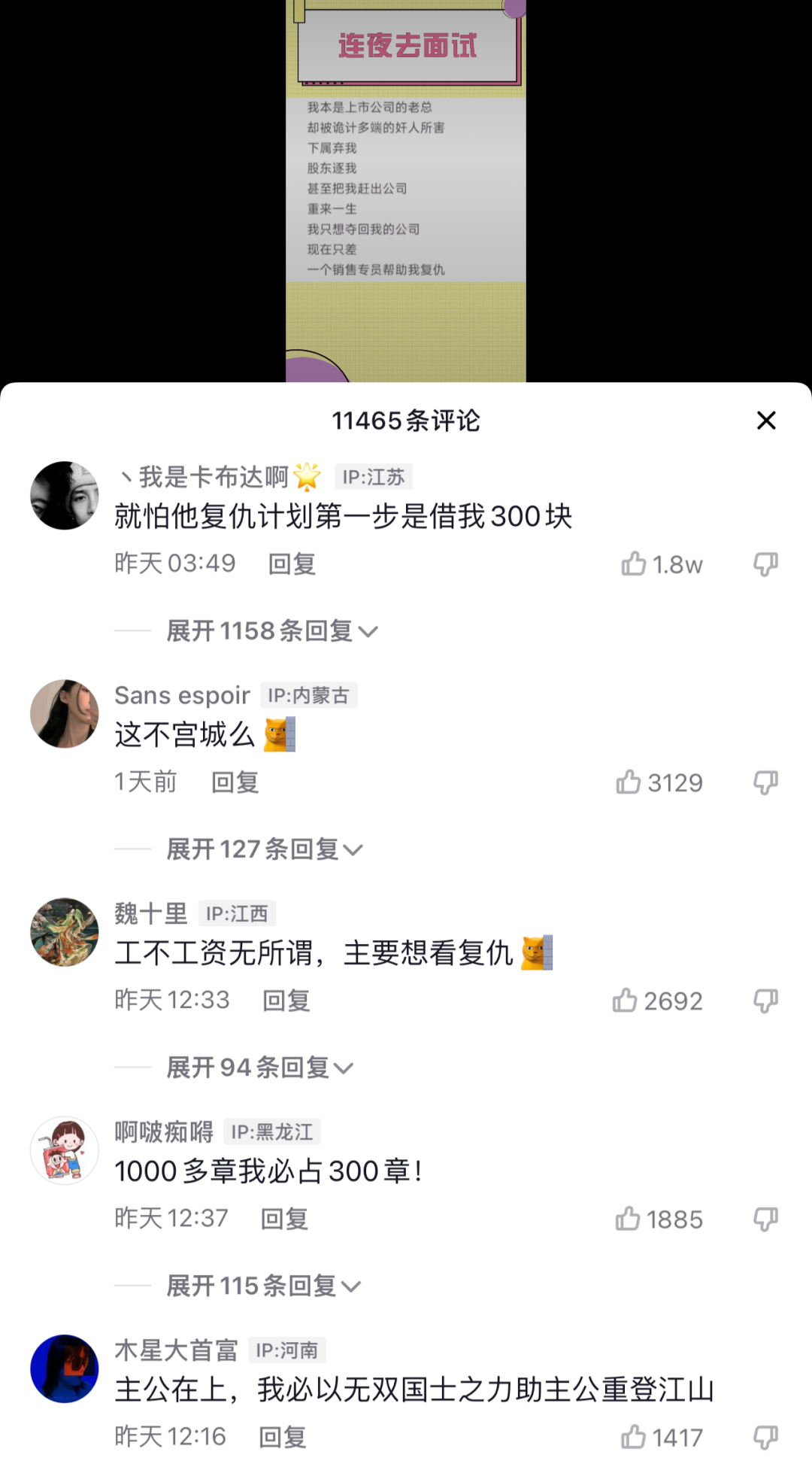
Task: Reply to Sans espoir's comment
Action: (x=235, y=782)
